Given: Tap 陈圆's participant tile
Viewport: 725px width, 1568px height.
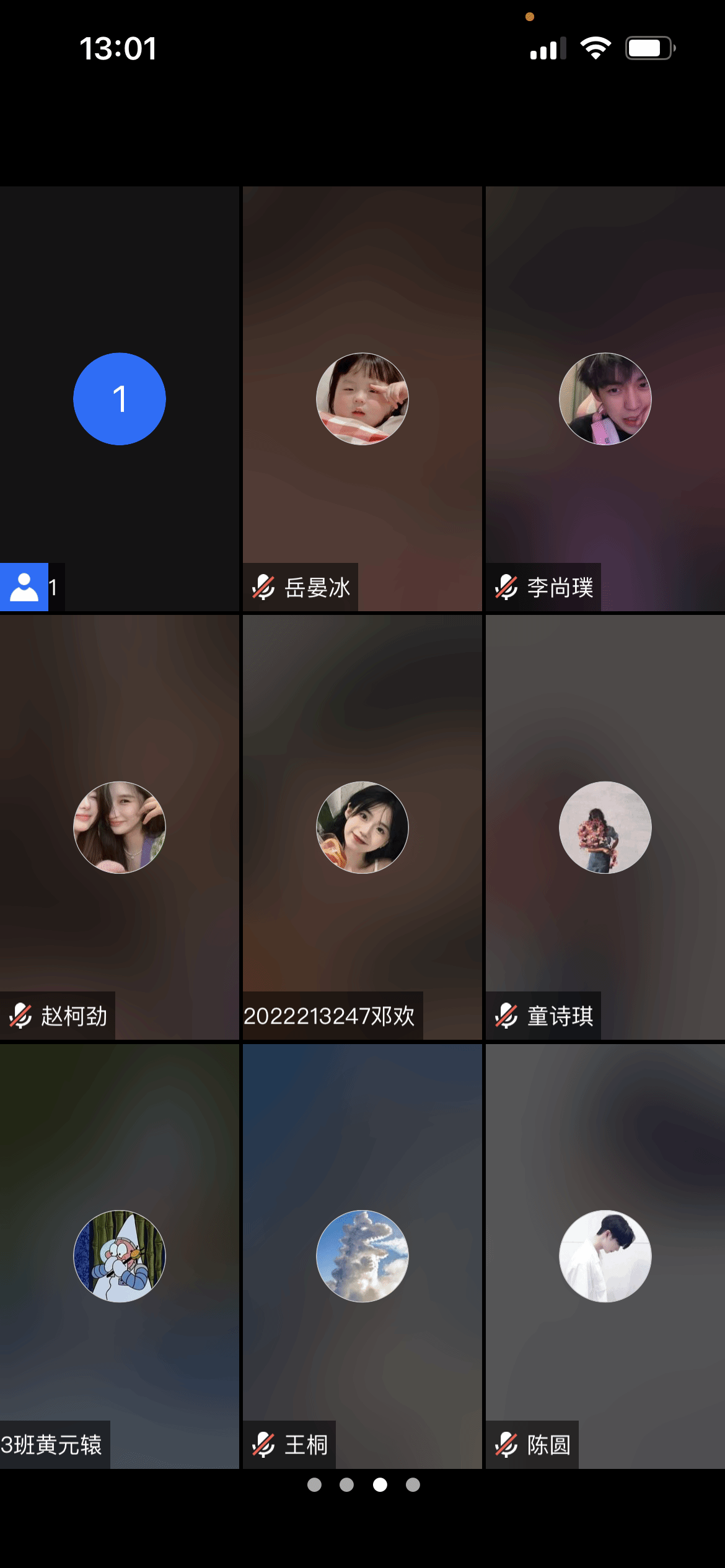Looking at the screenshot, I should (x=605, y=1256).
